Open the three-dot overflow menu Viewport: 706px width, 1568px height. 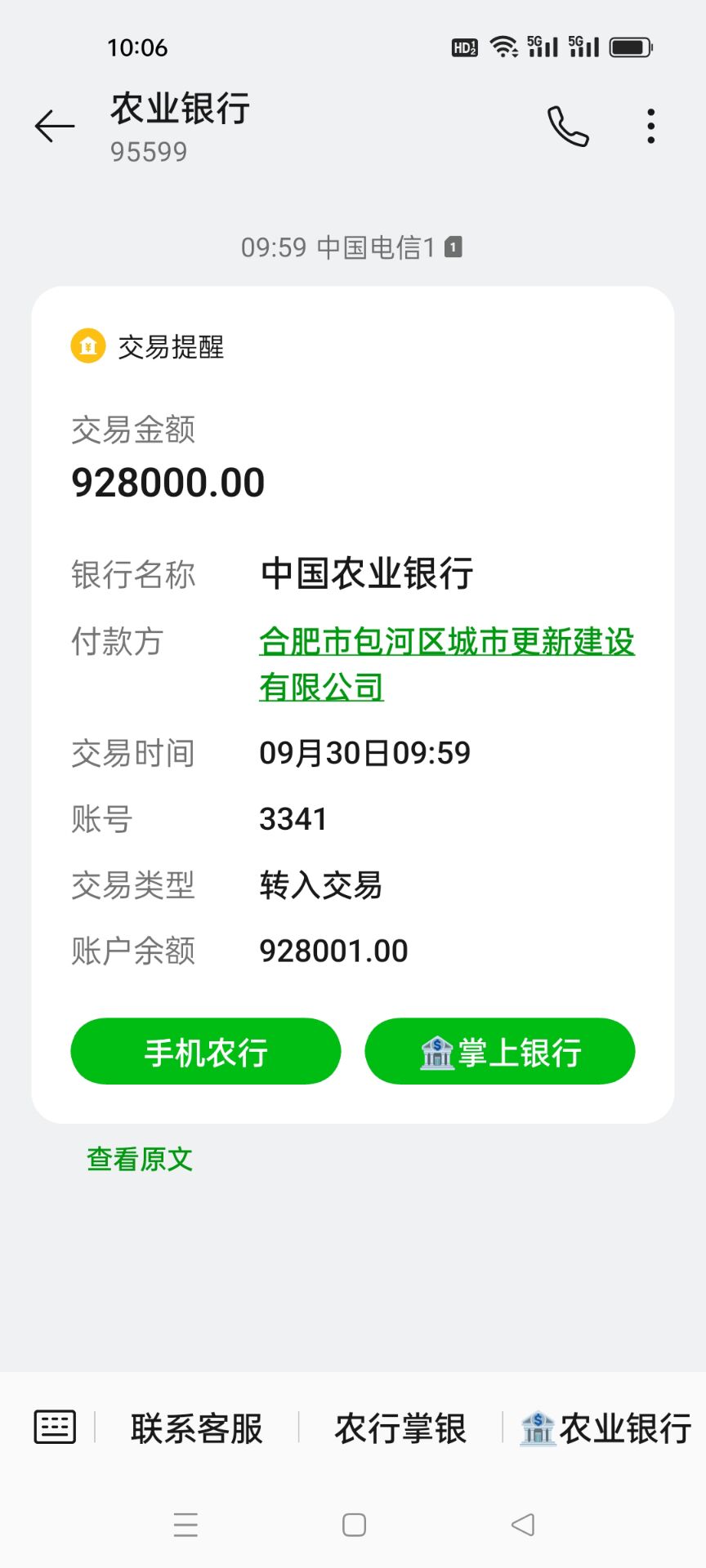point(650,127)
